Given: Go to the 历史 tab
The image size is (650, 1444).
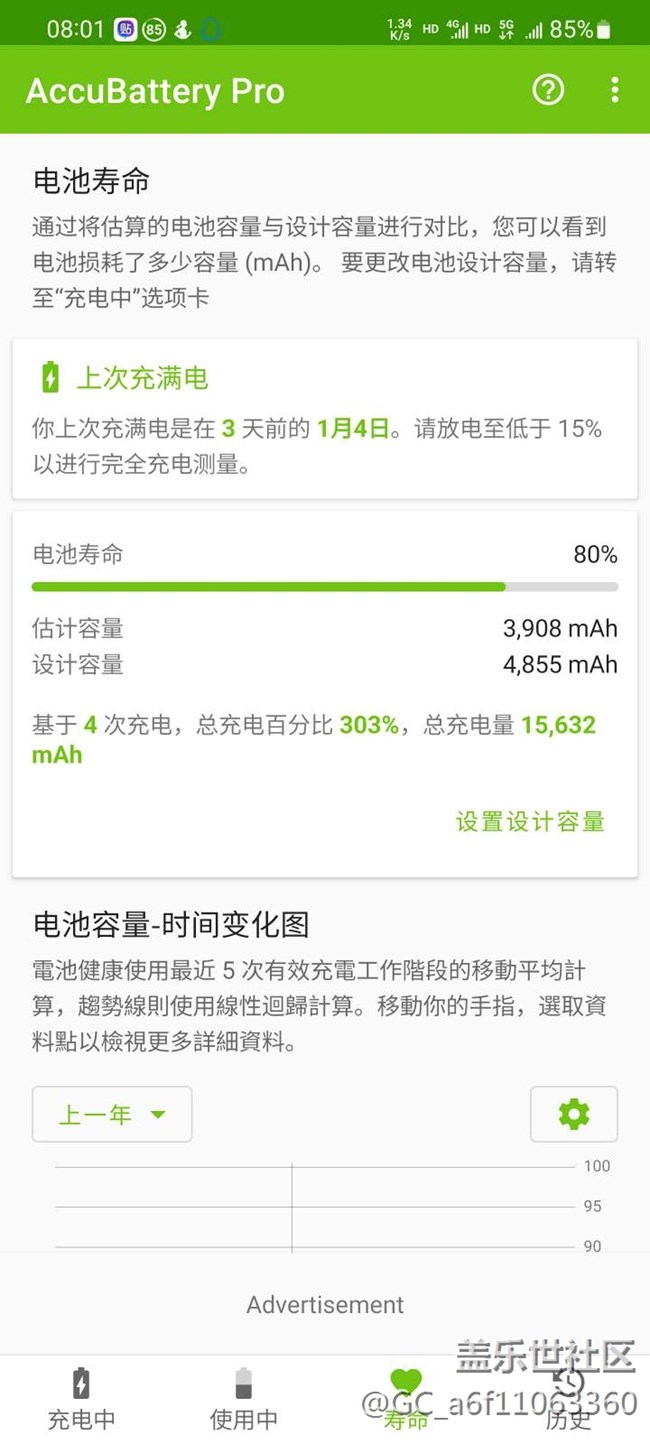Looking at the screenshot, I should 568,1399.
